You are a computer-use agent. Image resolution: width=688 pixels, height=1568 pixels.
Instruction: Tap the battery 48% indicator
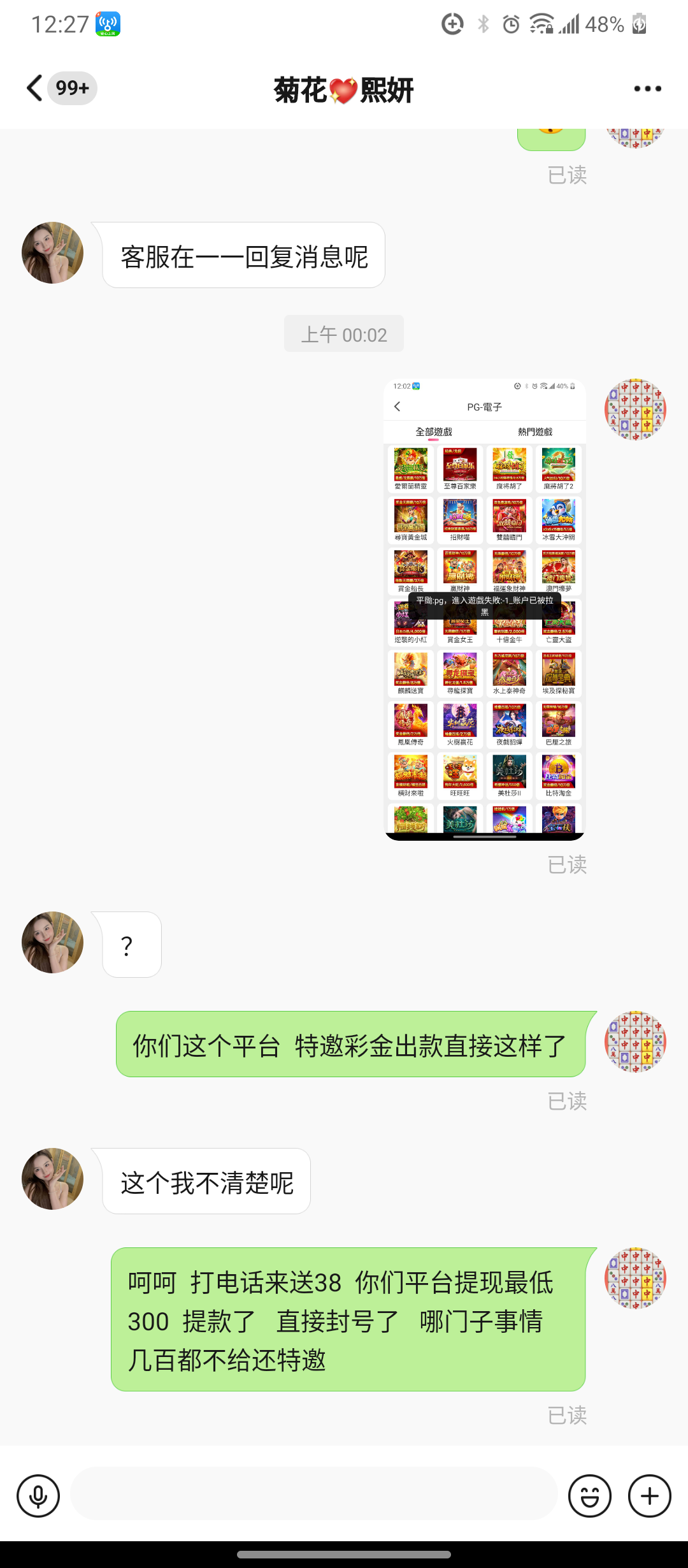tap(607, 24)
